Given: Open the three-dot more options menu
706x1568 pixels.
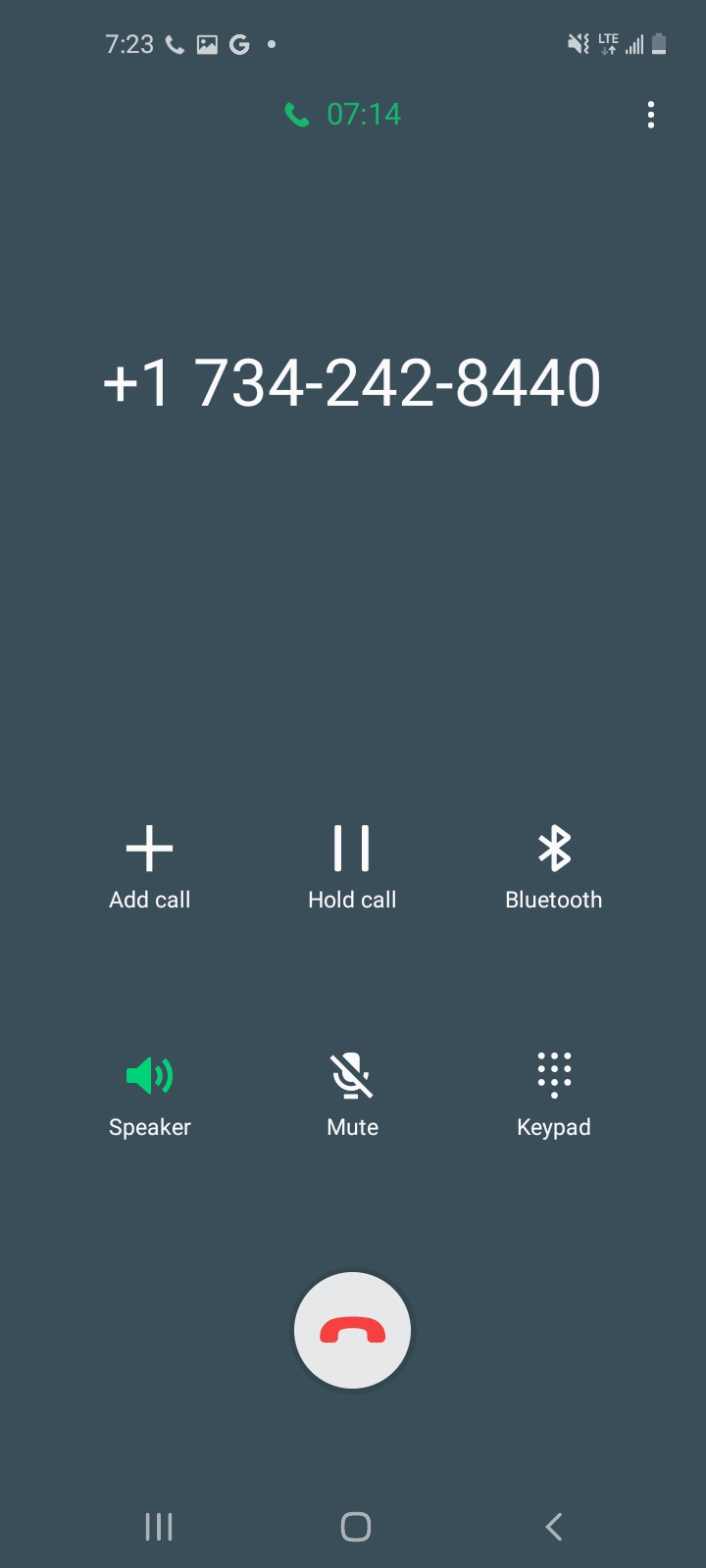Looking at the screenshot, I should [x=650, y=116].
